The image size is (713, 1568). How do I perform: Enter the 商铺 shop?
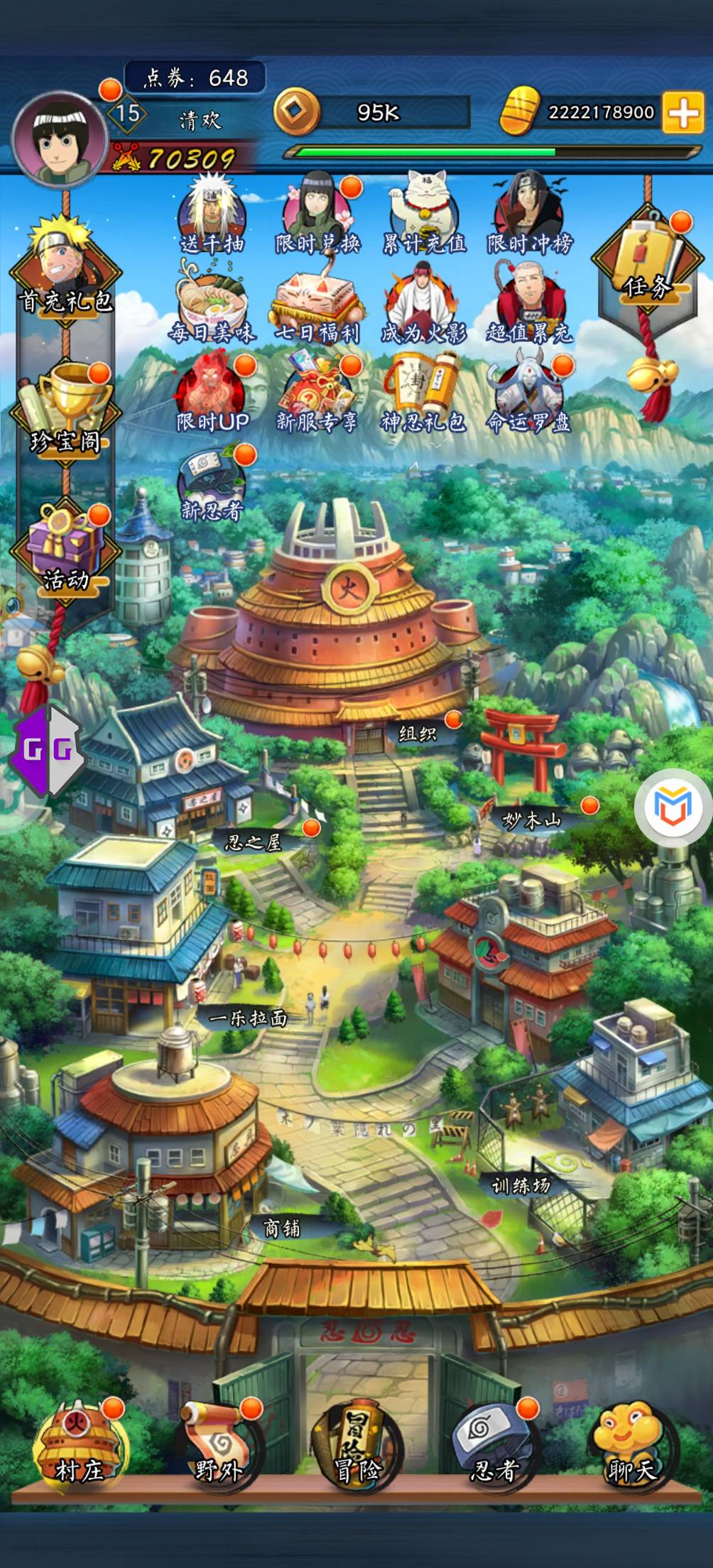[x=281, y=1228]
